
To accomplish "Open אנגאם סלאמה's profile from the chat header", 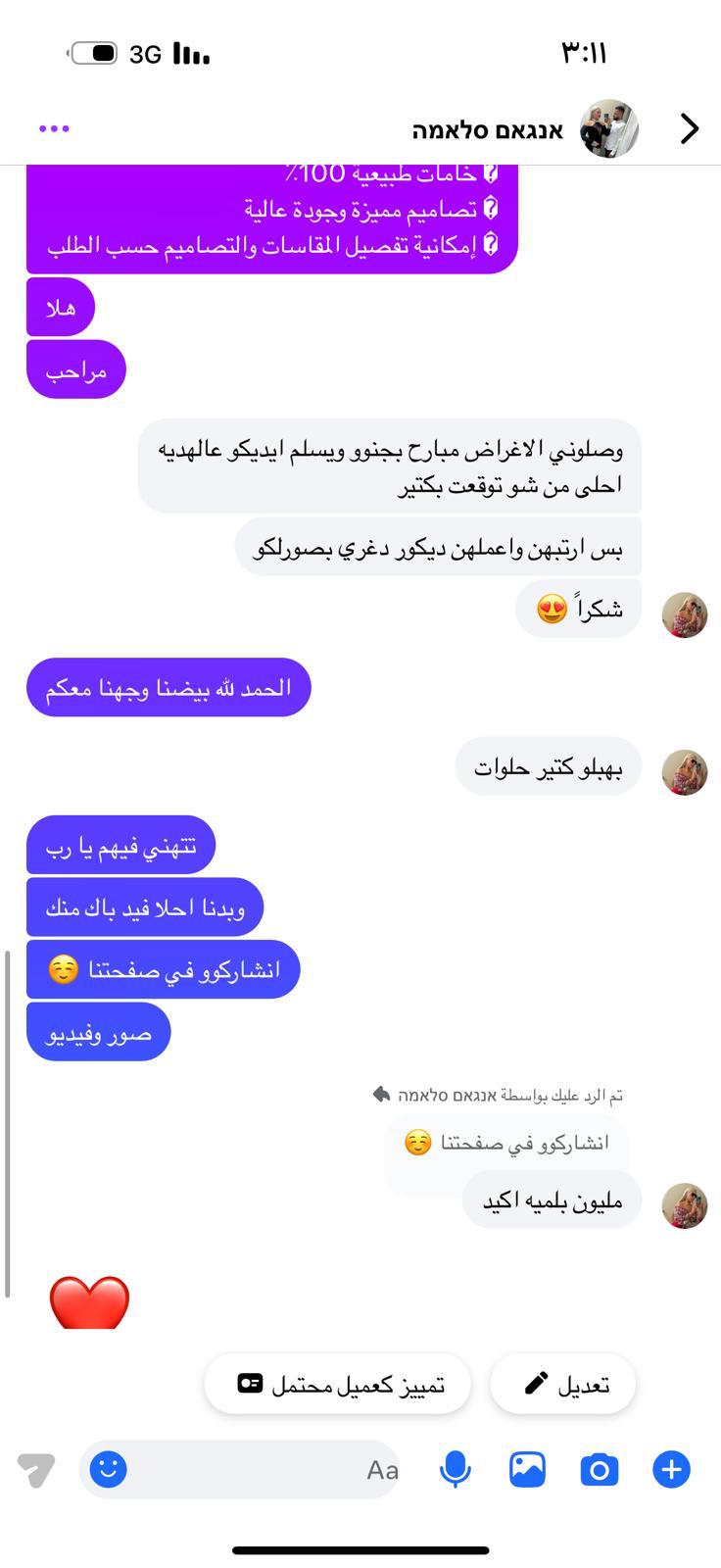I will [608, 128].
